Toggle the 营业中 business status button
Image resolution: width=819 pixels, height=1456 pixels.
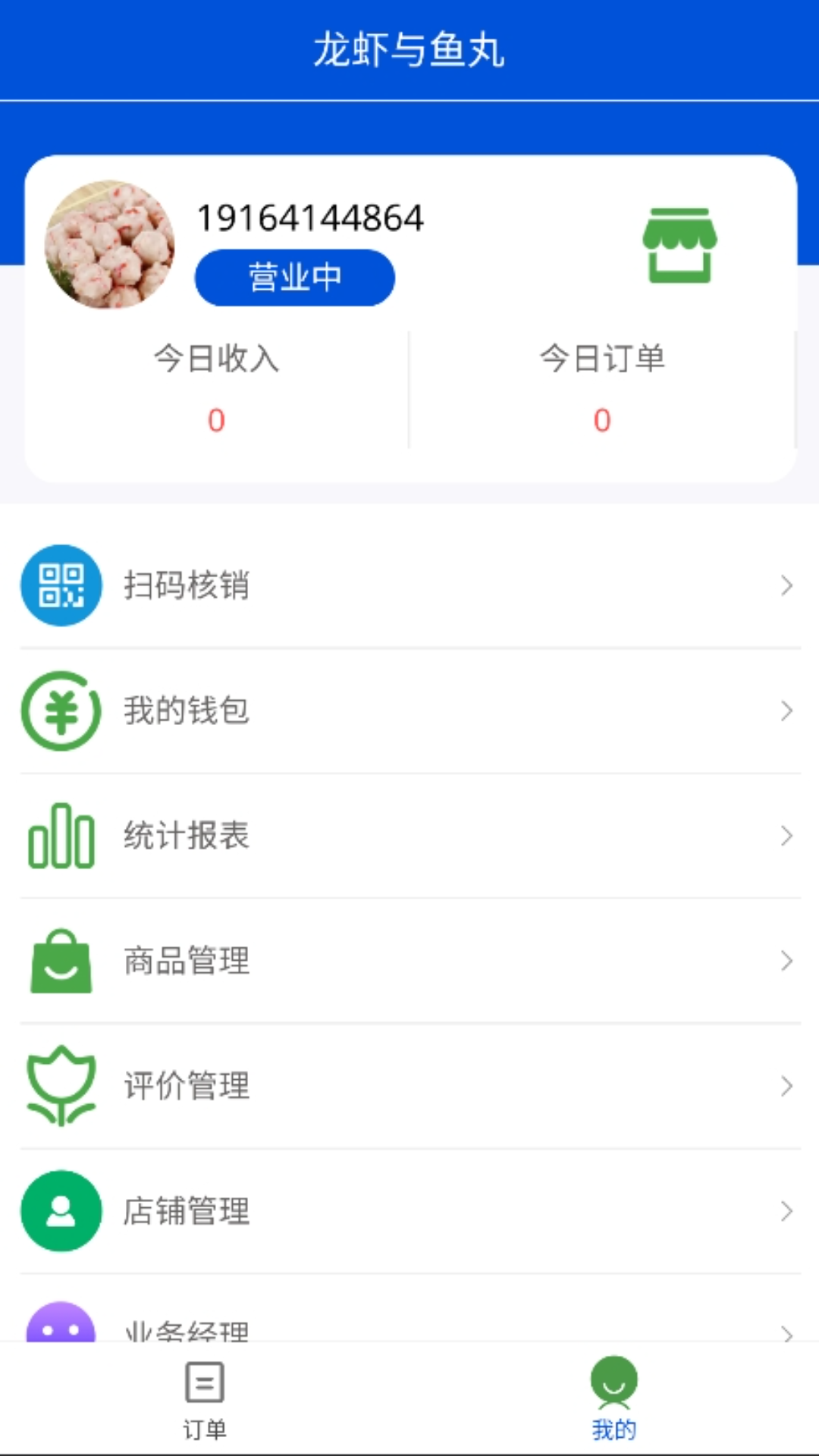[294, 277]
